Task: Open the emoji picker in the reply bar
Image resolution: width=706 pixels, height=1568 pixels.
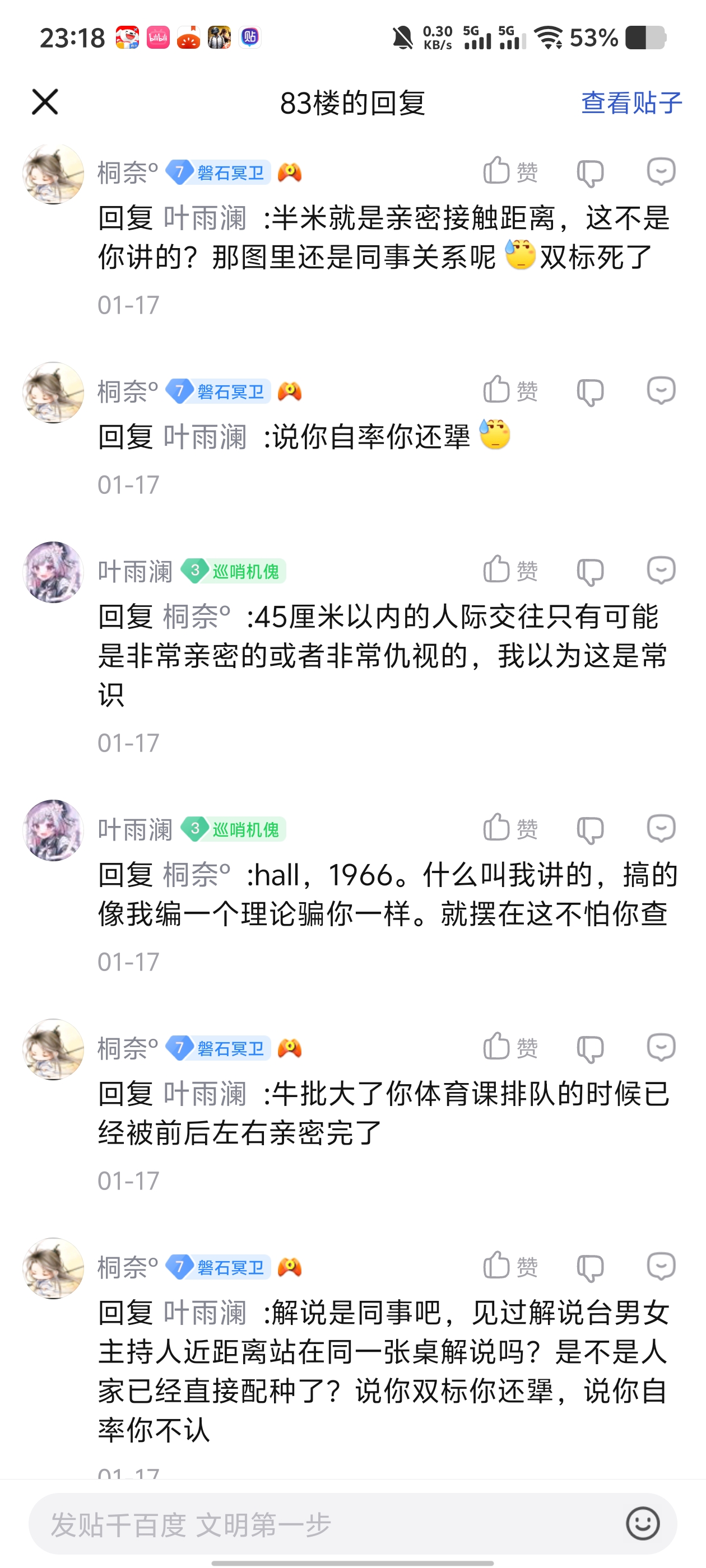Action: coord(643,1524)
